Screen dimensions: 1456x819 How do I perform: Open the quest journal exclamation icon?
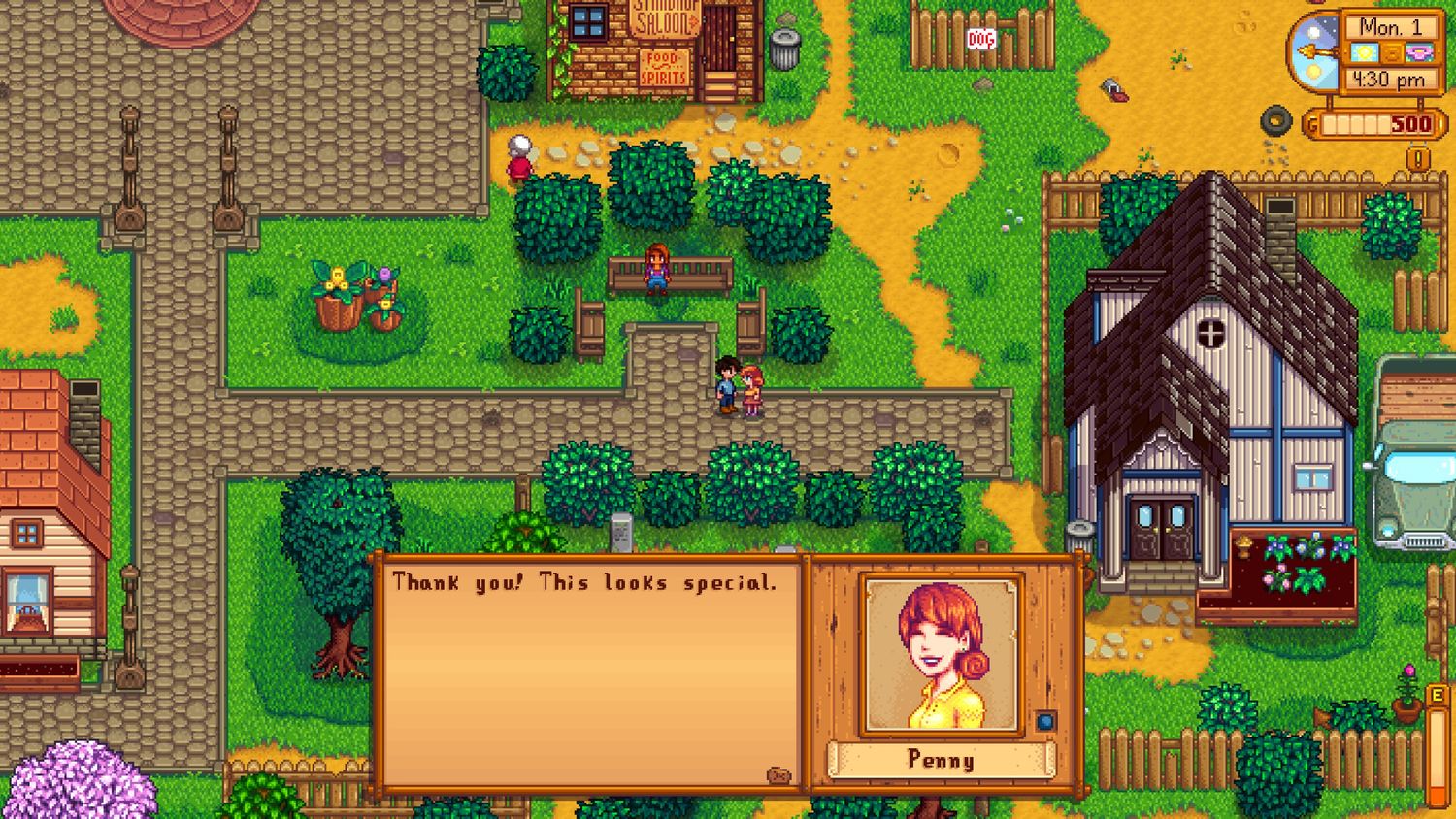click(x=1419, y=157)
